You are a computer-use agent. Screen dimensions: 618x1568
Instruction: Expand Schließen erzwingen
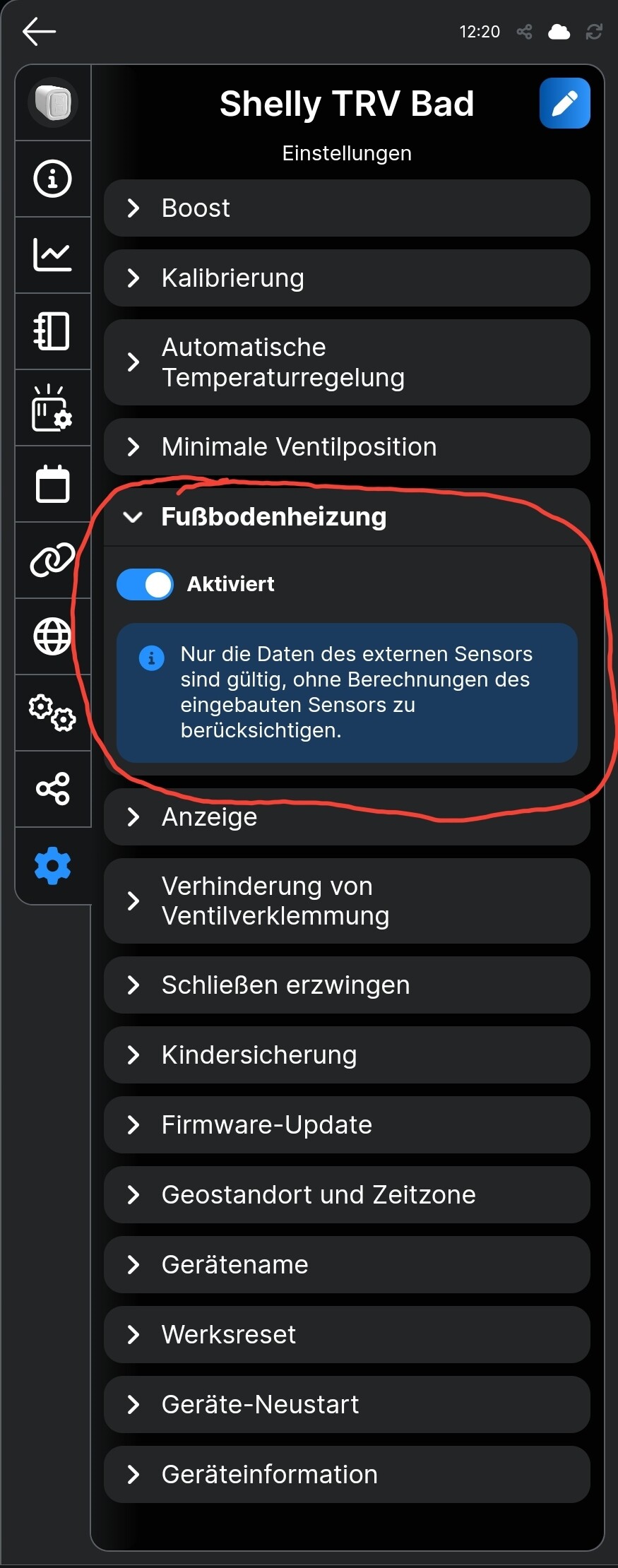346,985
